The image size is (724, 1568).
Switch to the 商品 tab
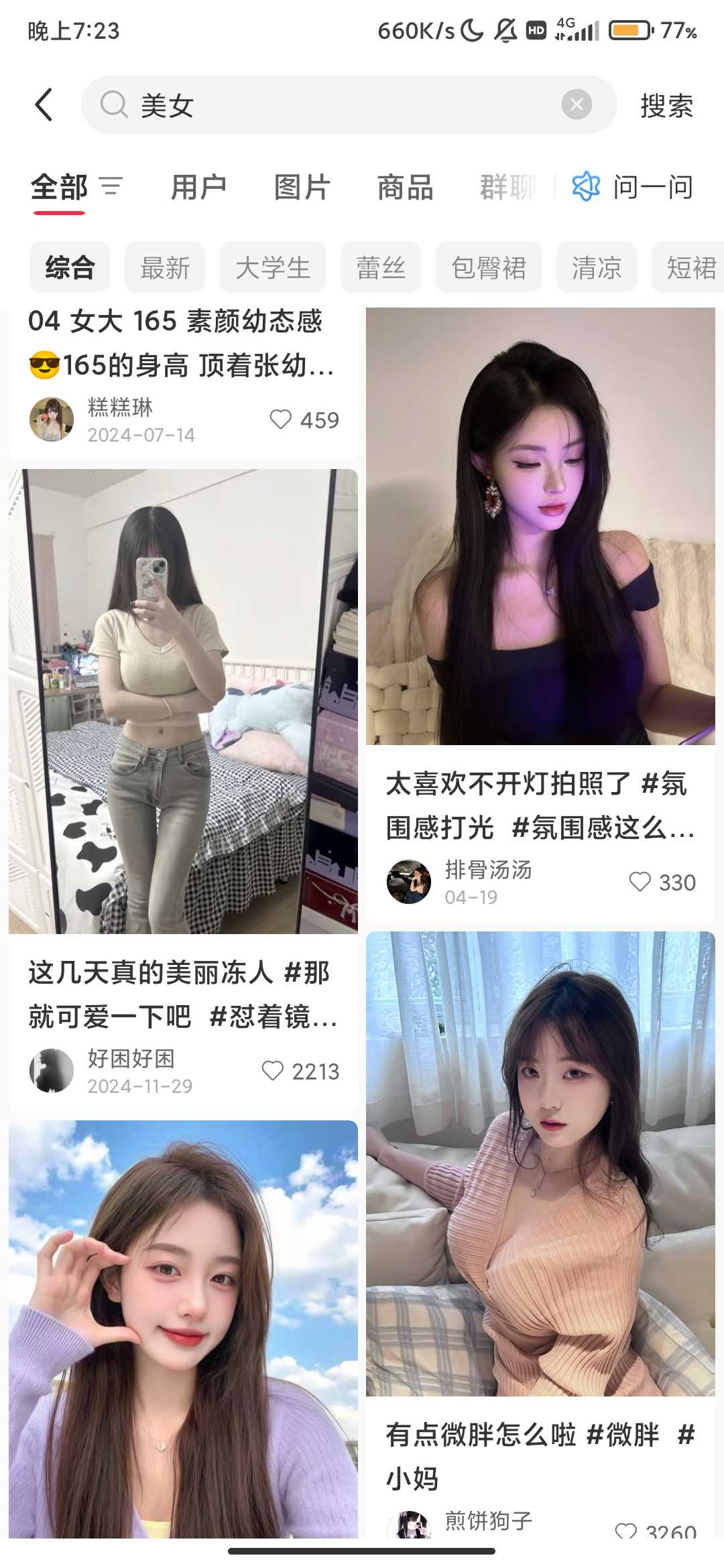click(405, 187)
